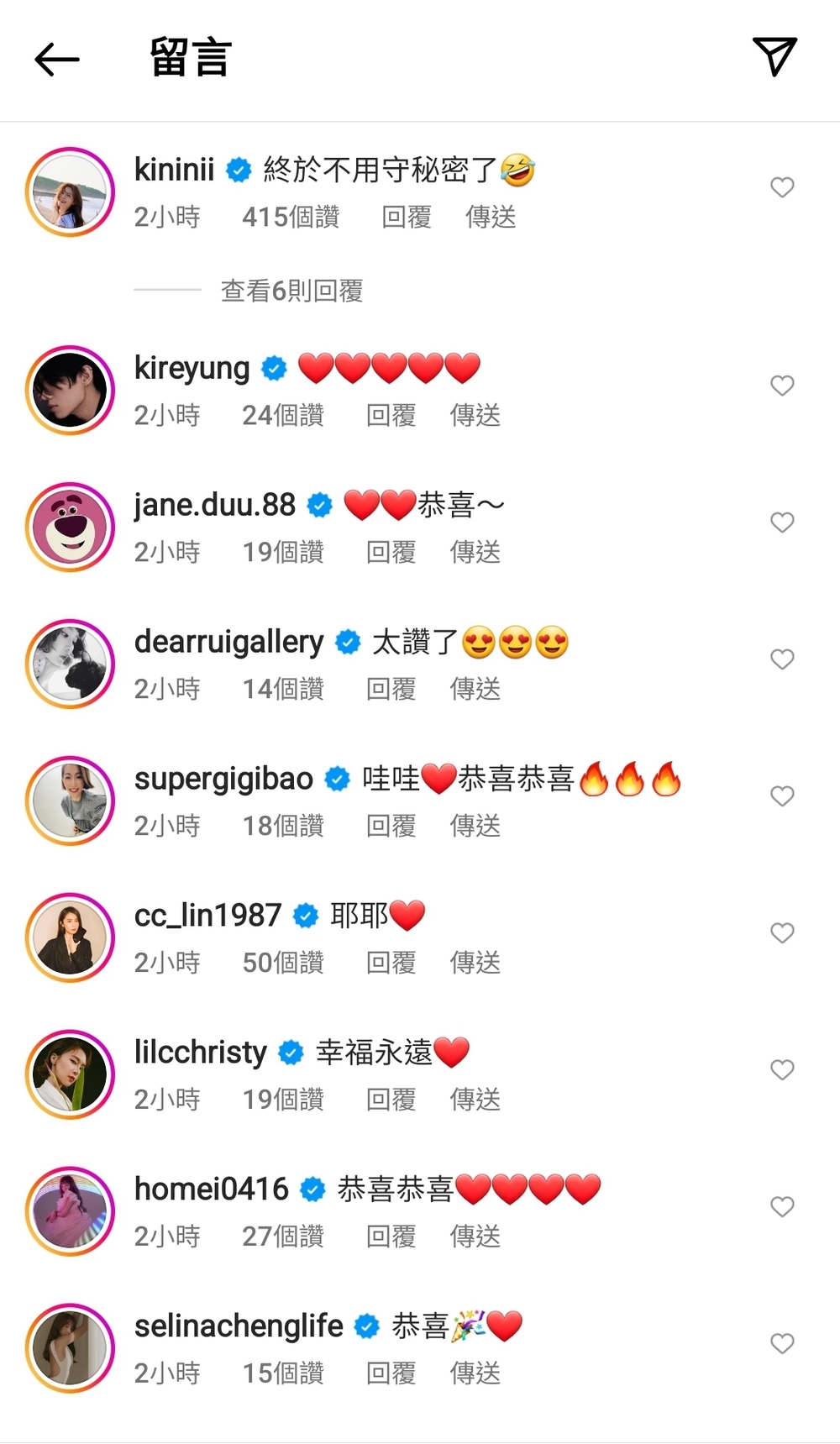Viewport: 840px width, 1444px height.
Task: Go back from the comments screen
Action: pyautogui.click(x=57, y=59)
